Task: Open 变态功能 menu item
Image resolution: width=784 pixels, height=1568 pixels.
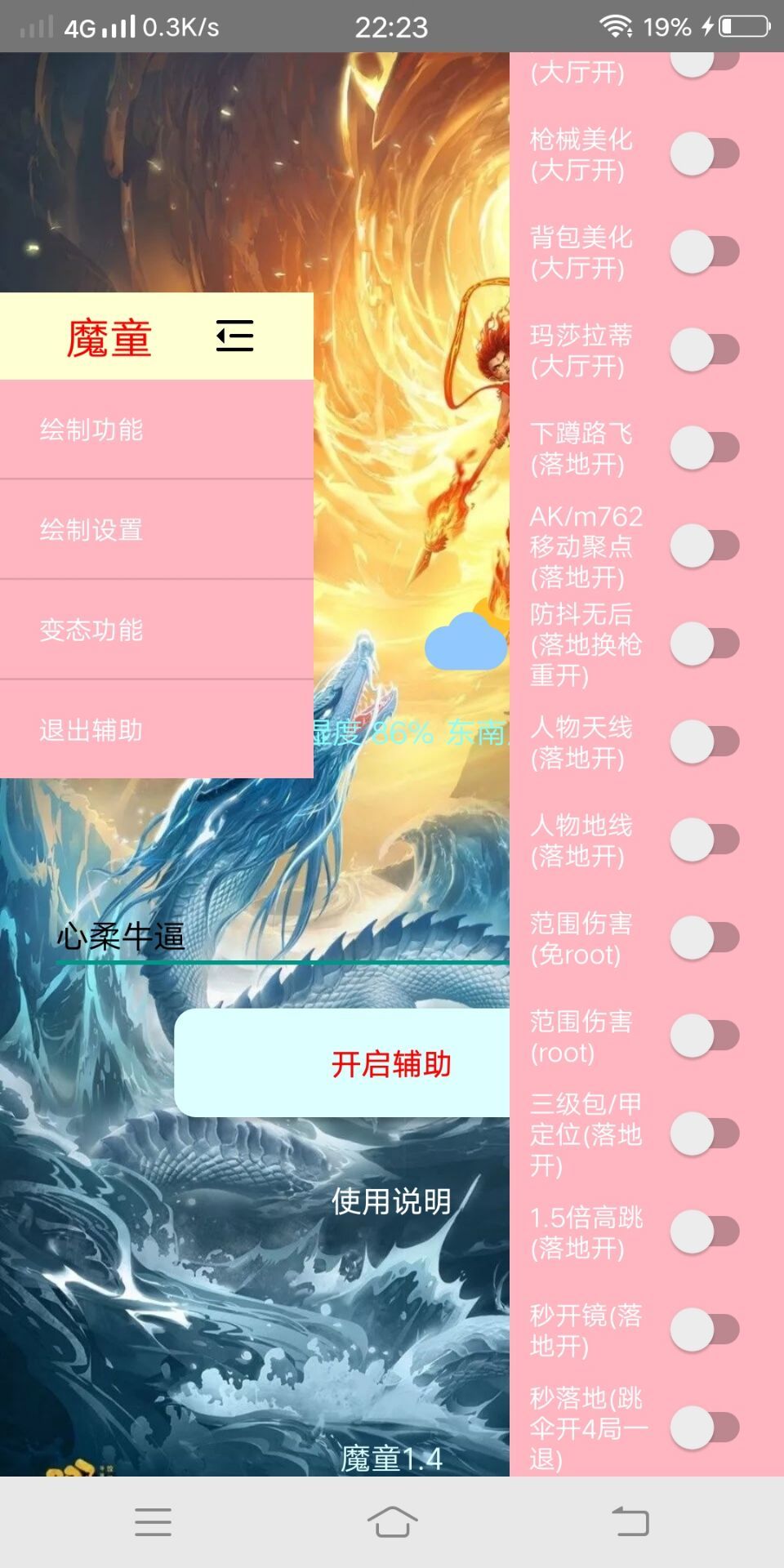Action: pos(155,630)
